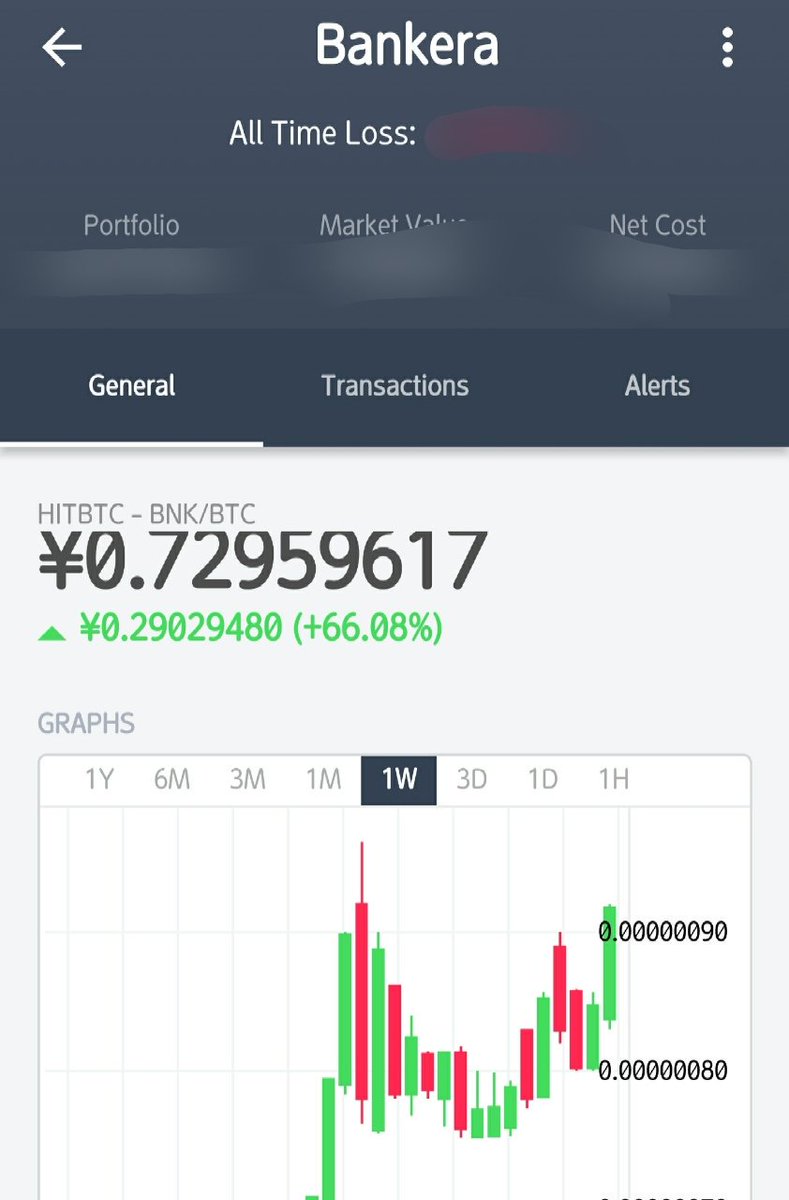The image size is (789, 1200).
Task: Switch to the Transactions tab
Action: [395, 386]
